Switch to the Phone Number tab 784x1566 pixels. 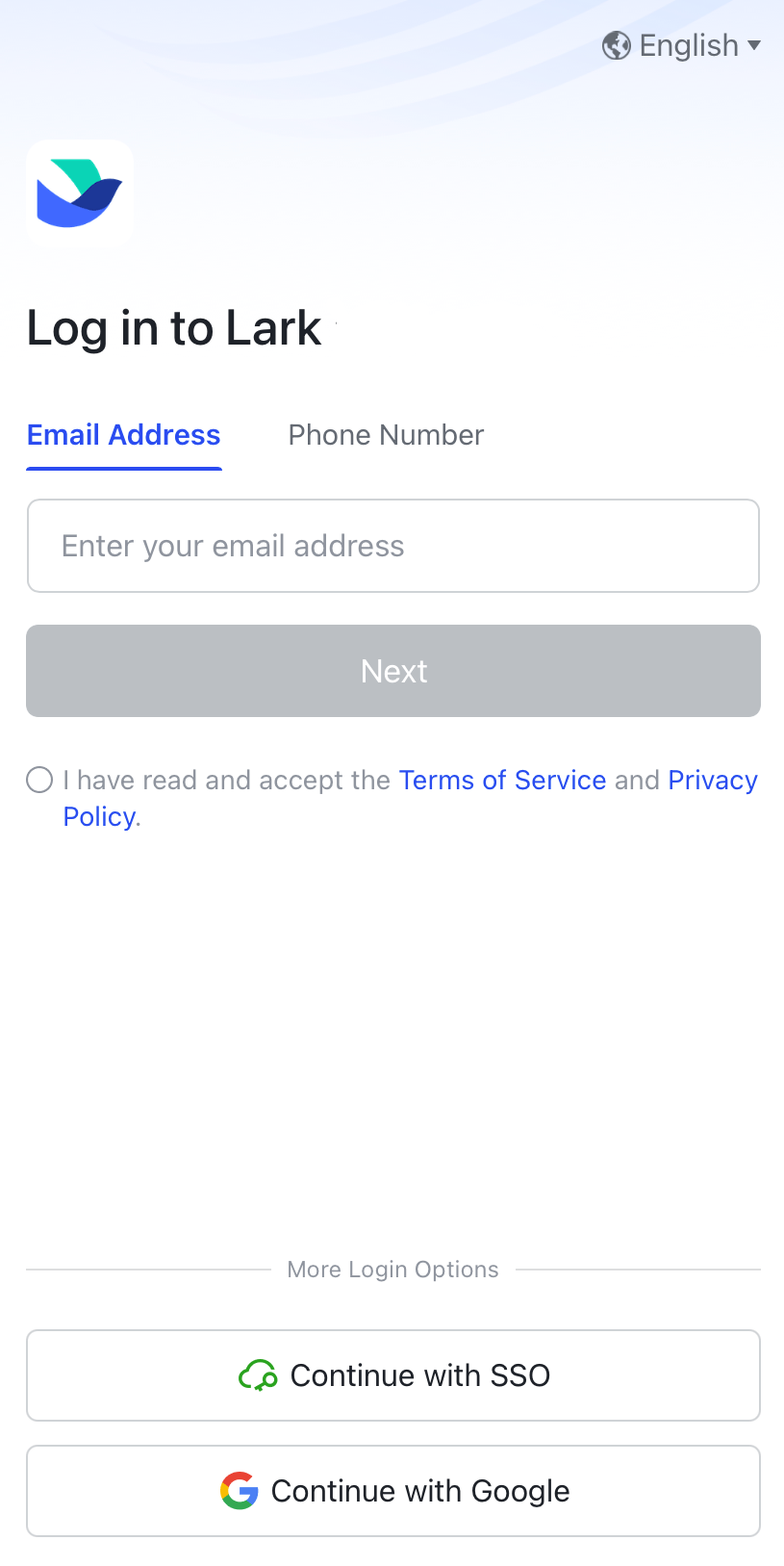coord(385,435)
